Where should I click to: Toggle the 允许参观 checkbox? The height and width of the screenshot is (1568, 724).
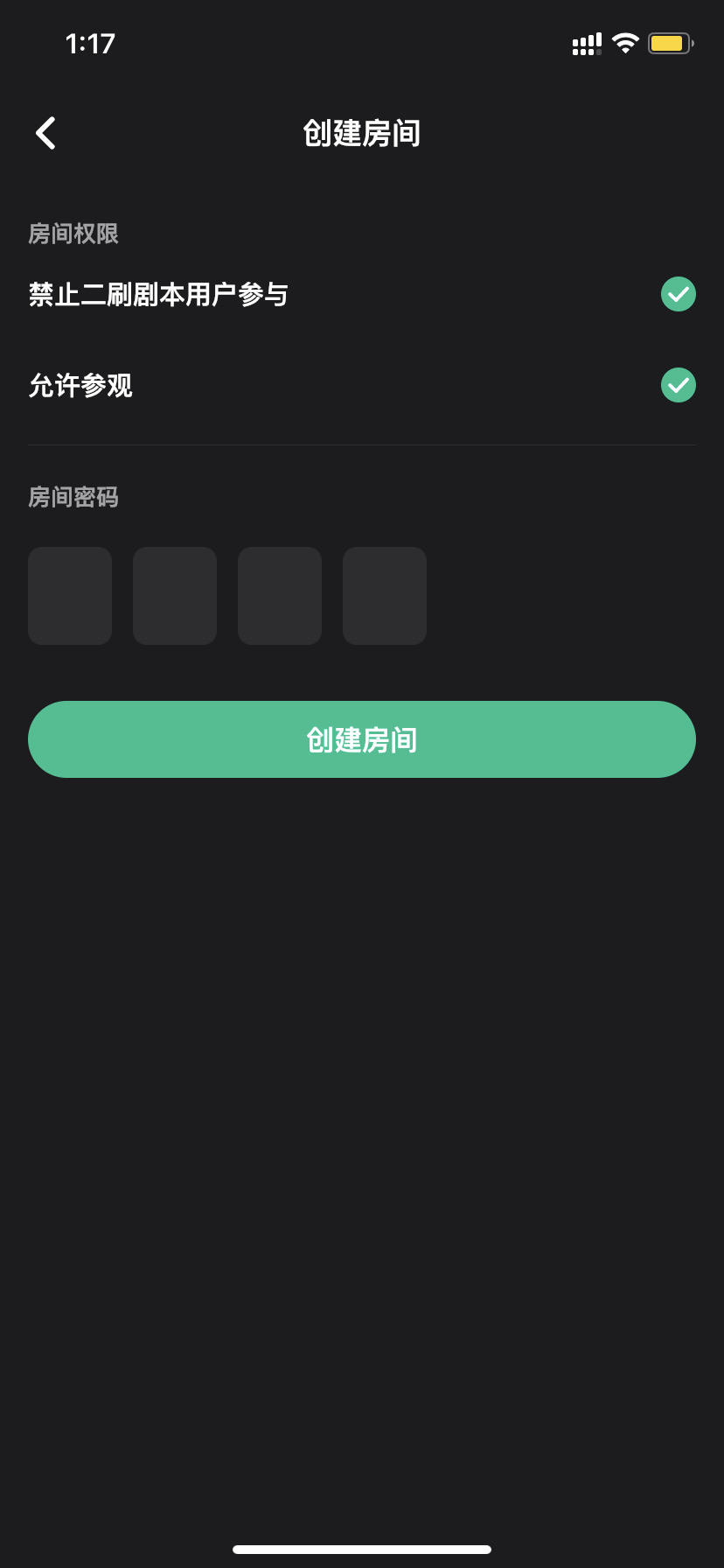678,385
